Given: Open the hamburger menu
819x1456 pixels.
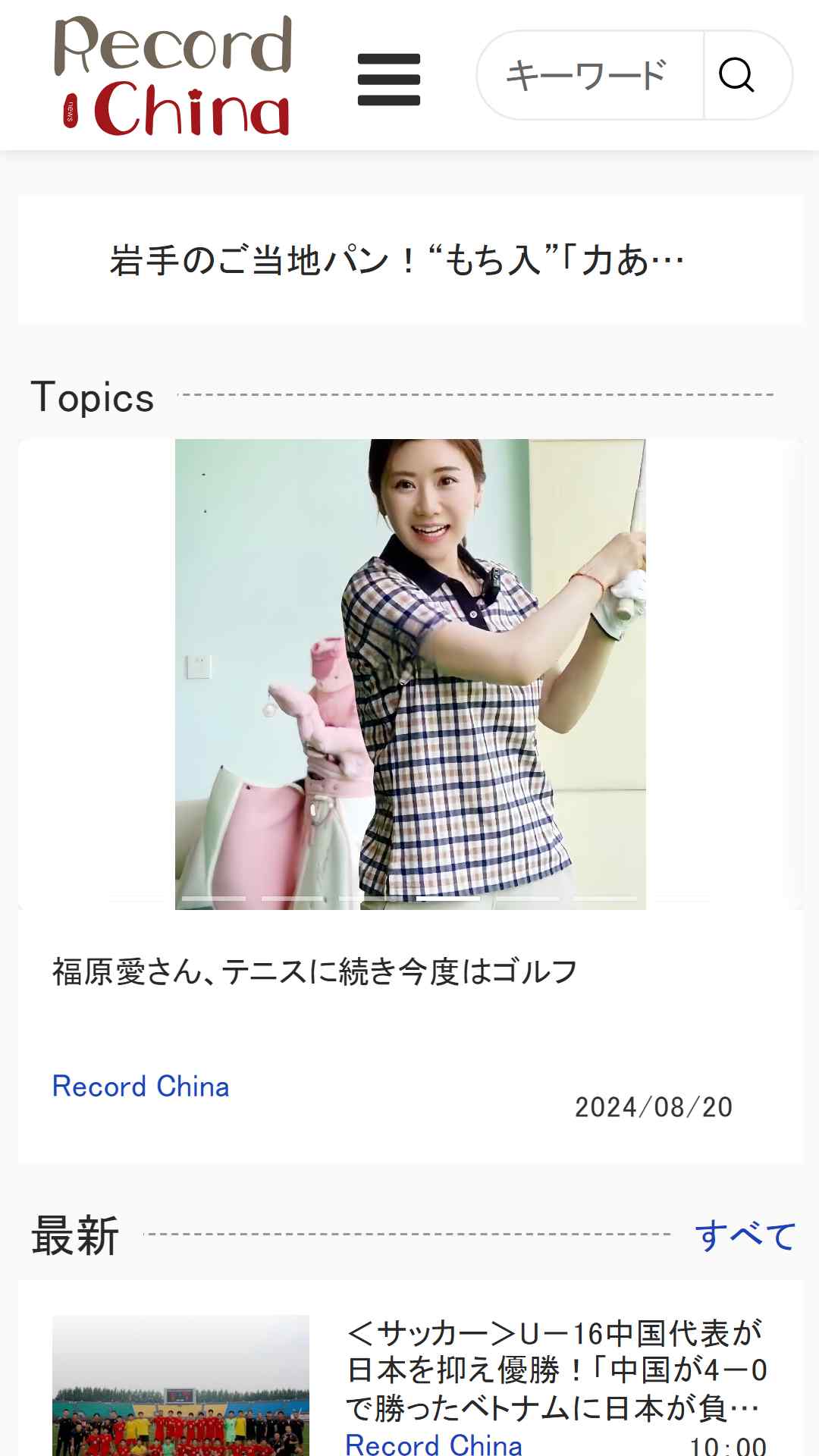Looking at the screenshot, I should (388, 79).
